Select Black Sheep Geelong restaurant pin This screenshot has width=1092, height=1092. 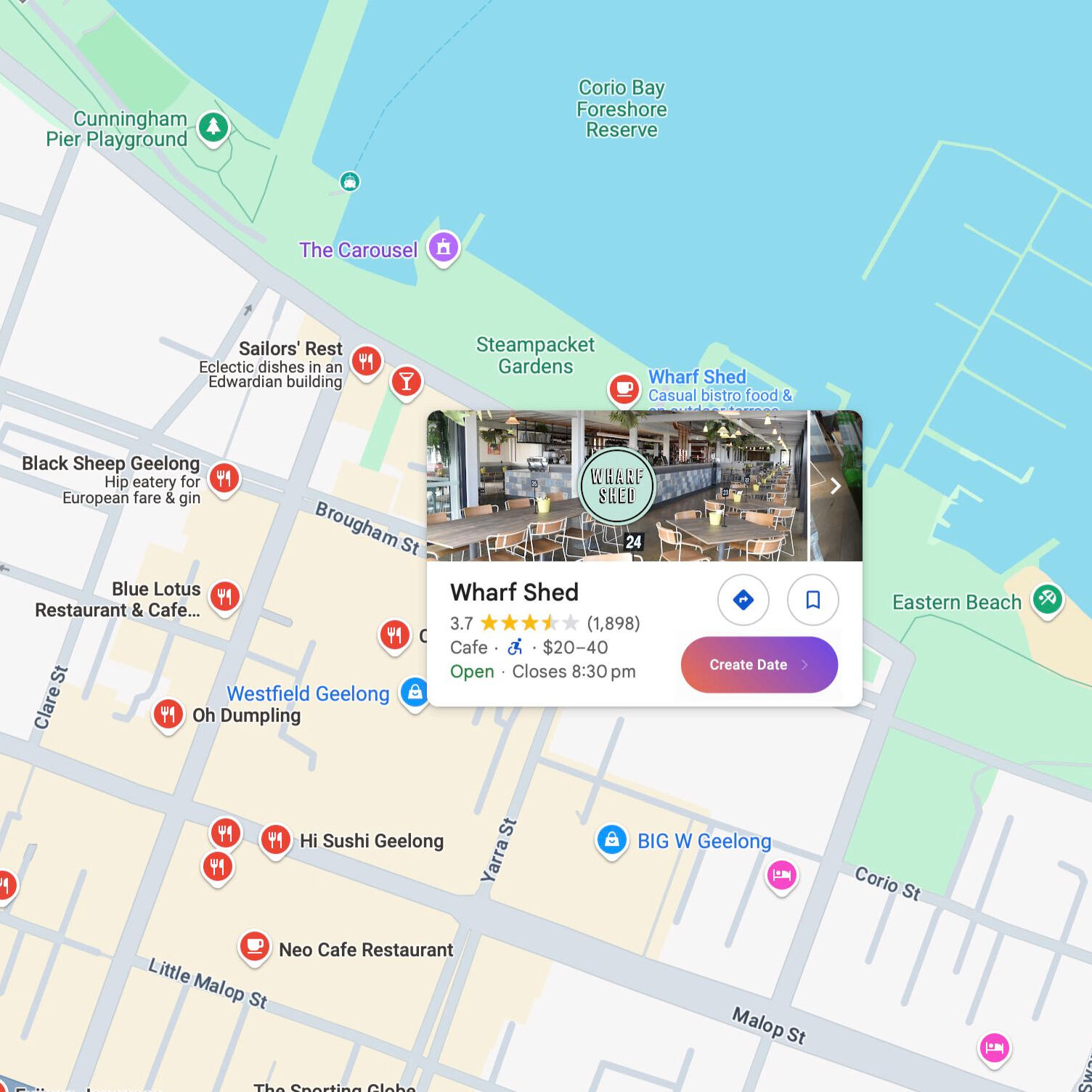(x=224, y=478)
